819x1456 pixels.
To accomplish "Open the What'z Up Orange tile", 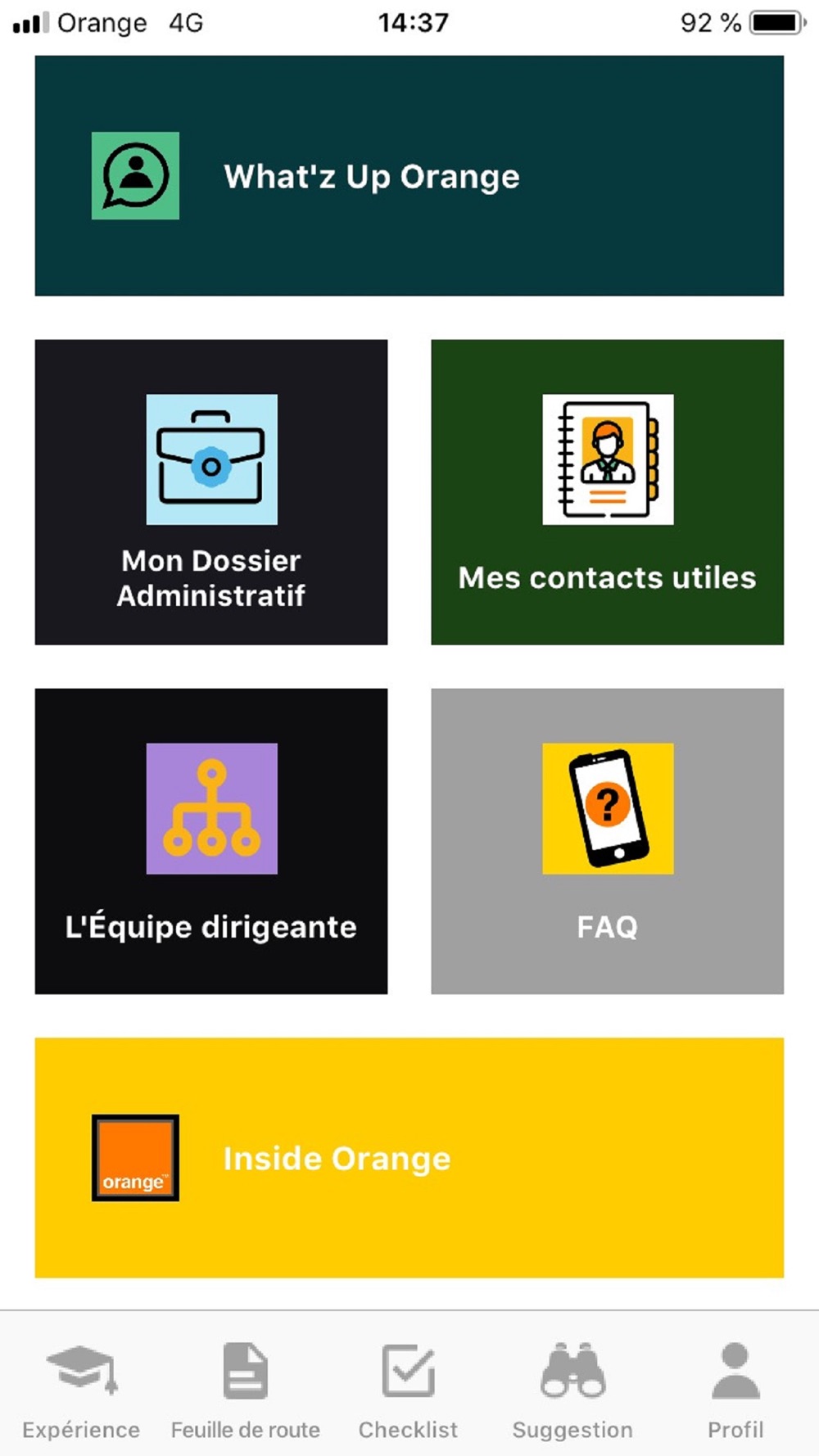I will (x=409, y=175).
